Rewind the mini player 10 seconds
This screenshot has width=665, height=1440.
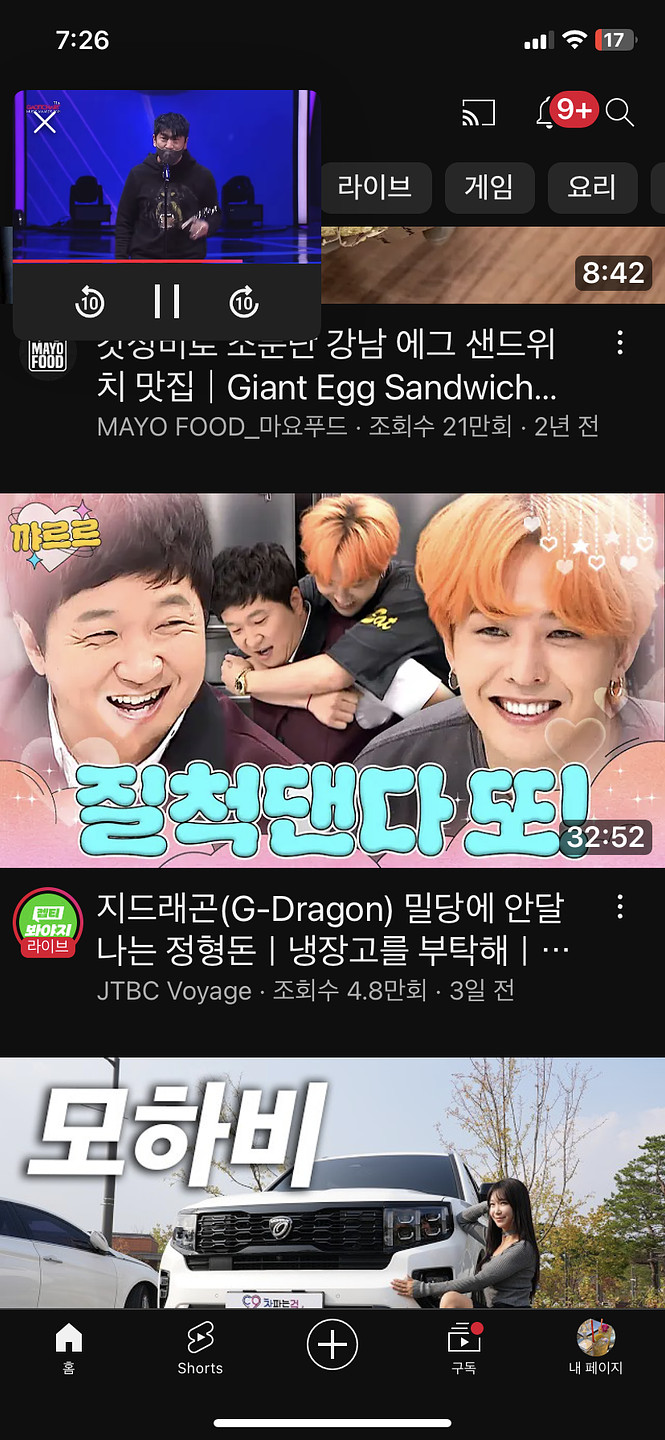(x=90, y=301)
